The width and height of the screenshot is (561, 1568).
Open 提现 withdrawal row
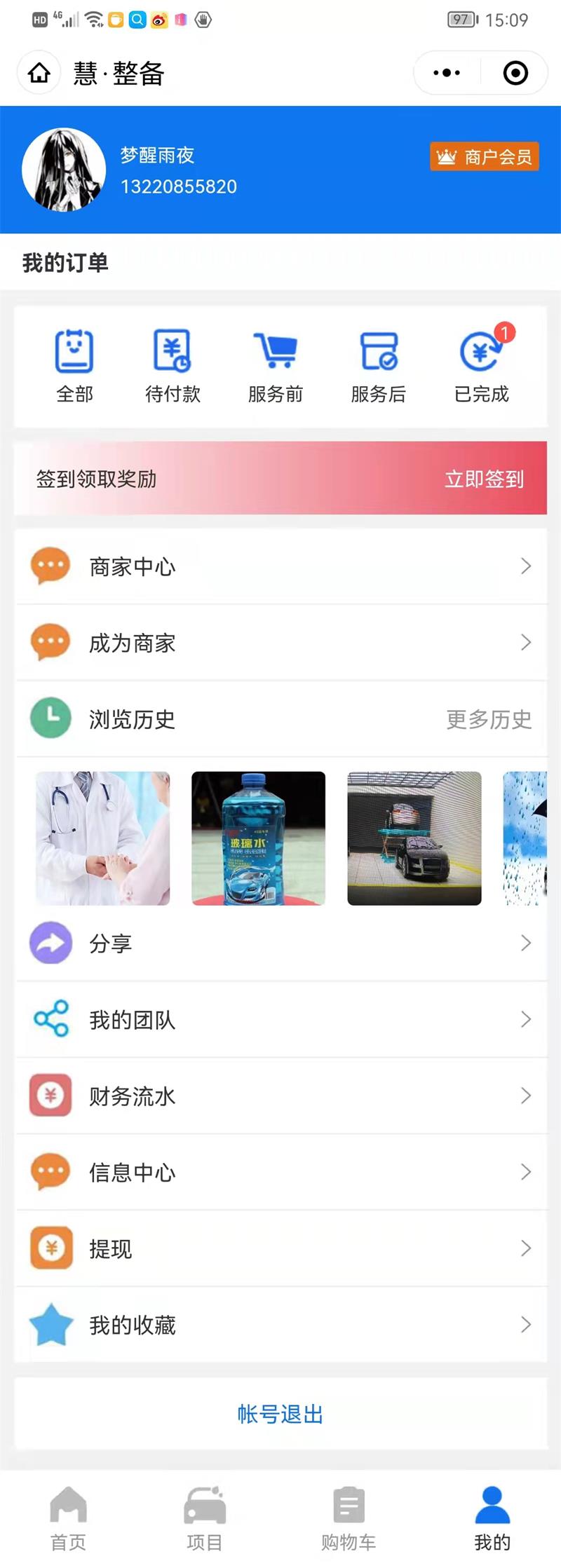[280, 1248]
